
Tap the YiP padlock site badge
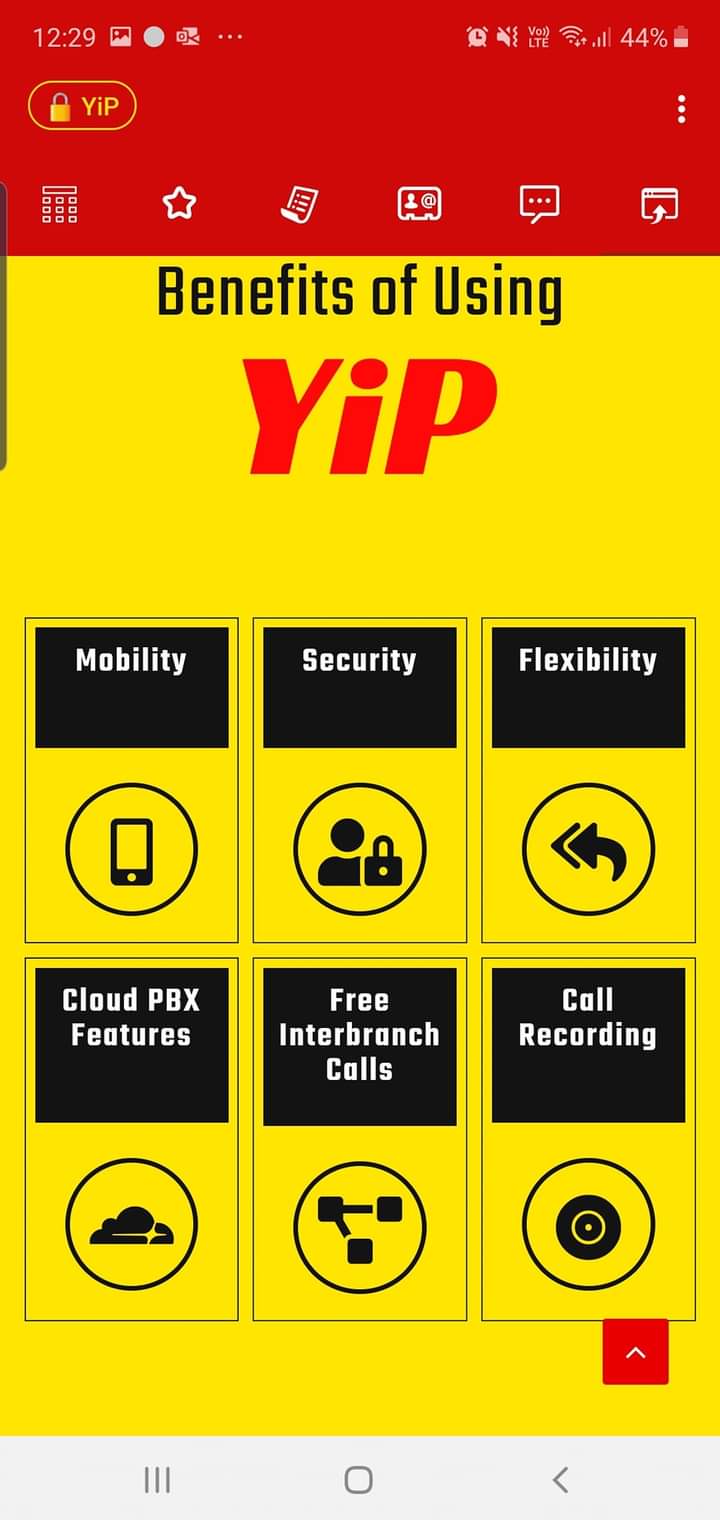[x=82, y=106]
